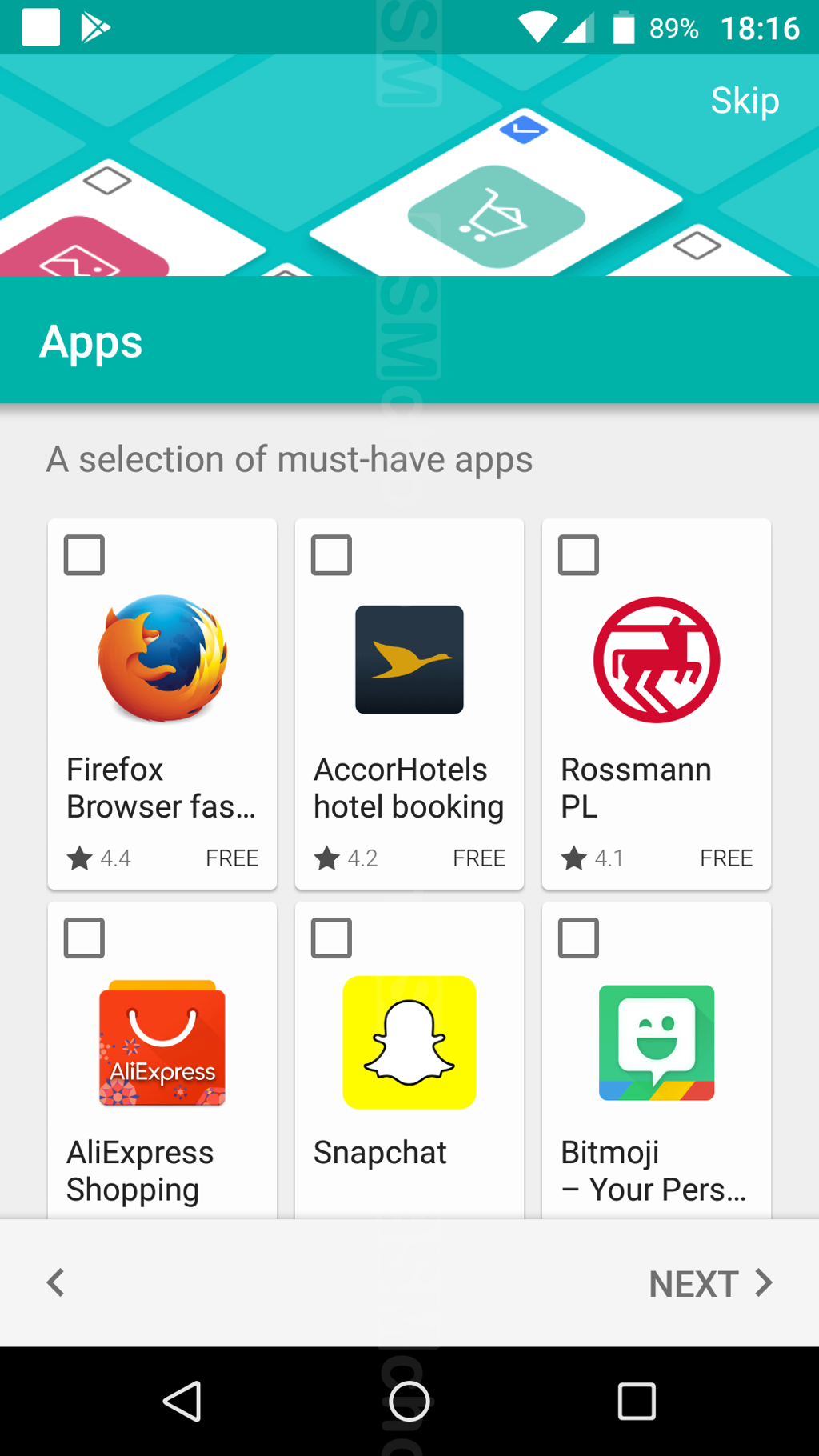819x1456 pixels.
Task: Tap the system home button
Action: click(x=409, y=1401)
